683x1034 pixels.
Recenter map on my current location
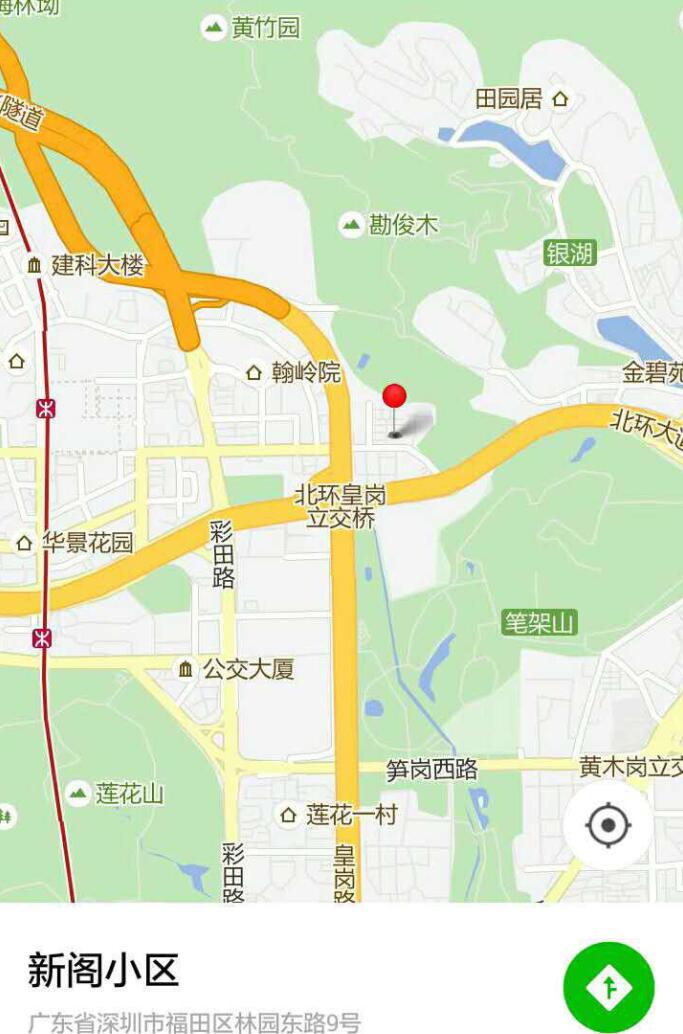(608, 826)
